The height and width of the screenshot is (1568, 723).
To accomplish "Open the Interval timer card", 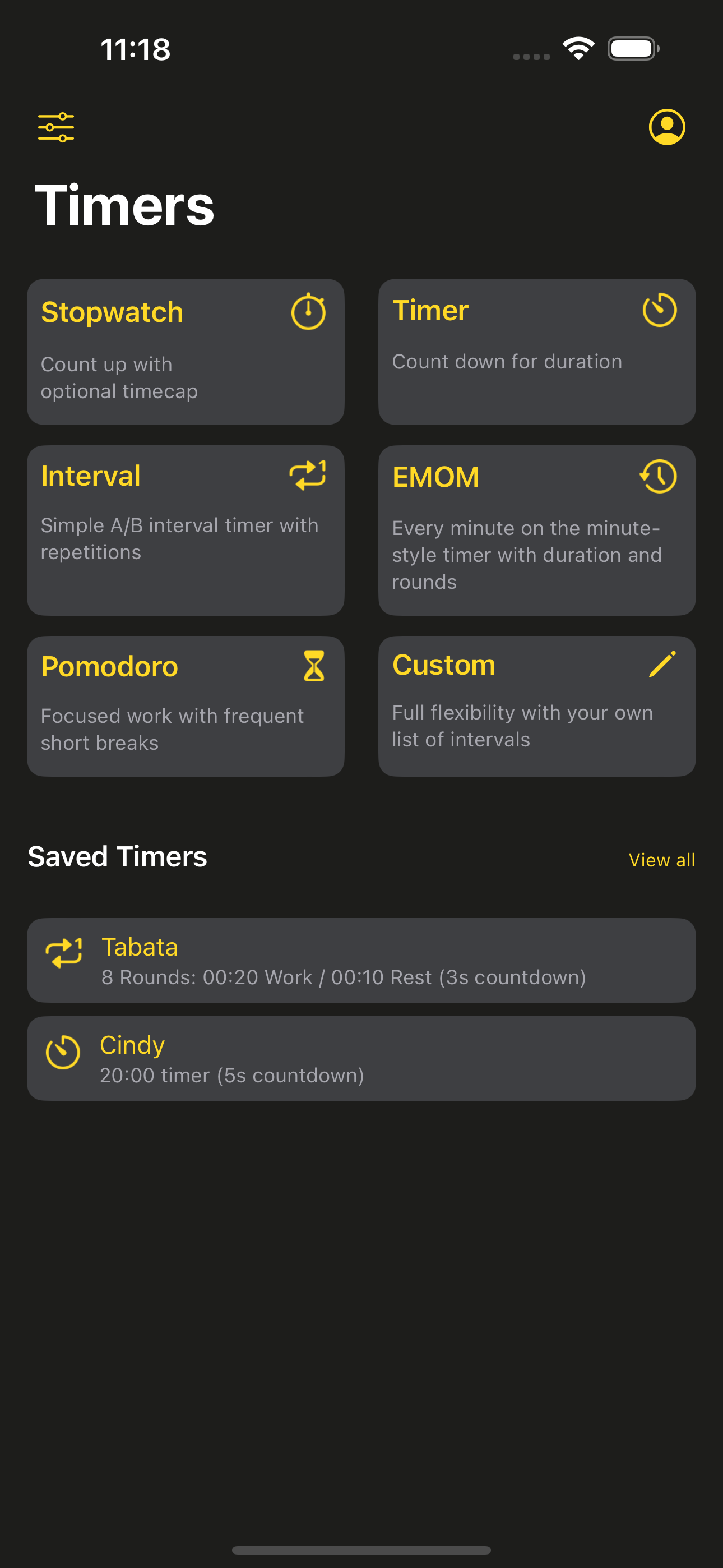I will [x=185, y=529].
